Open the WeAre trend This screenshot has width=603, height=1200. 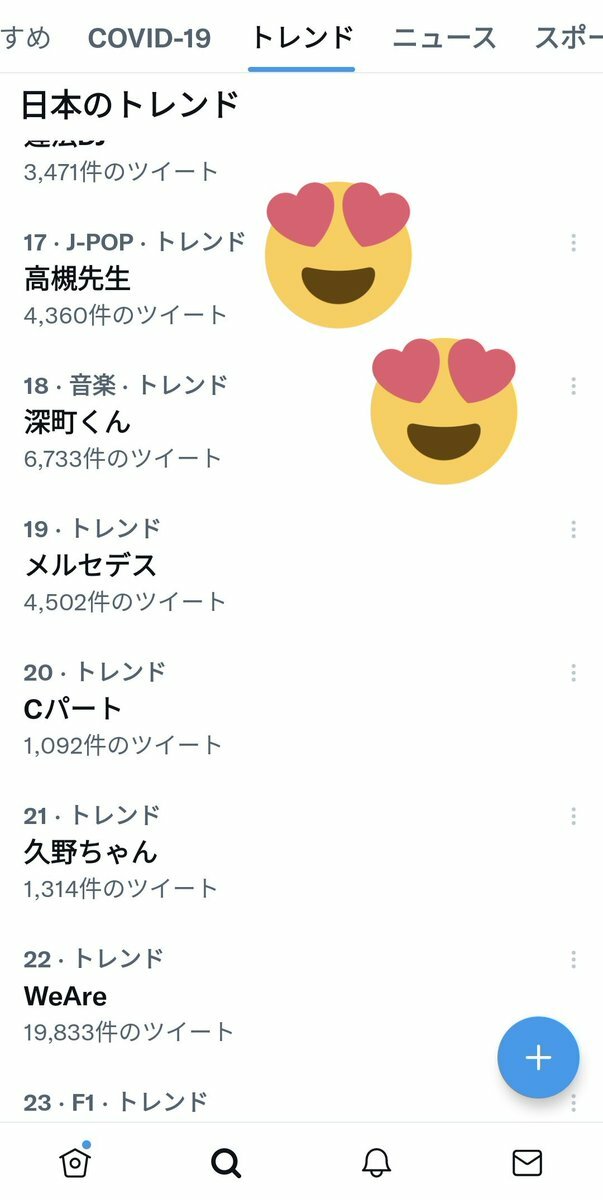click(x=66, y=996)
